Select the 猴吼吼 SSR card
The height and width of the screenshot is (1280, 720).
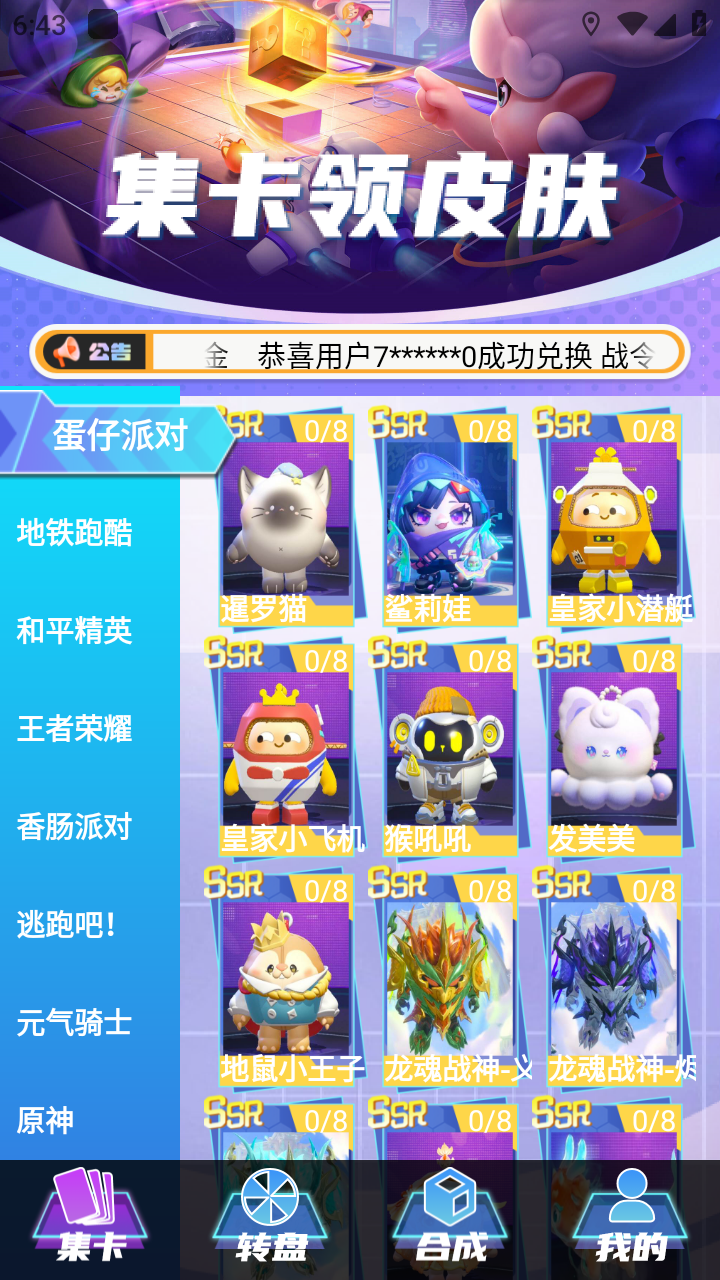450,748
